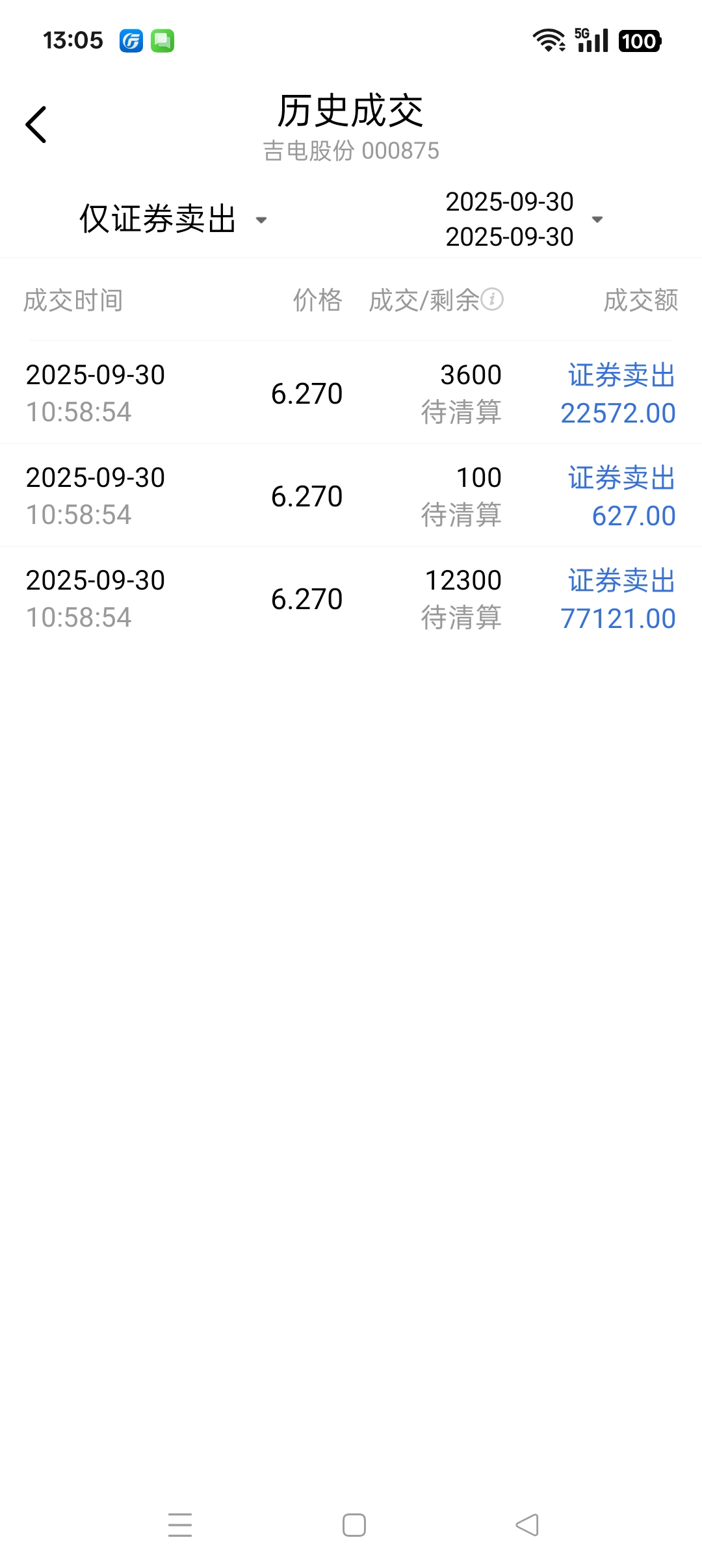702x1568 pixels.
Task: Return to the home screen
Action: [354, 1524]
